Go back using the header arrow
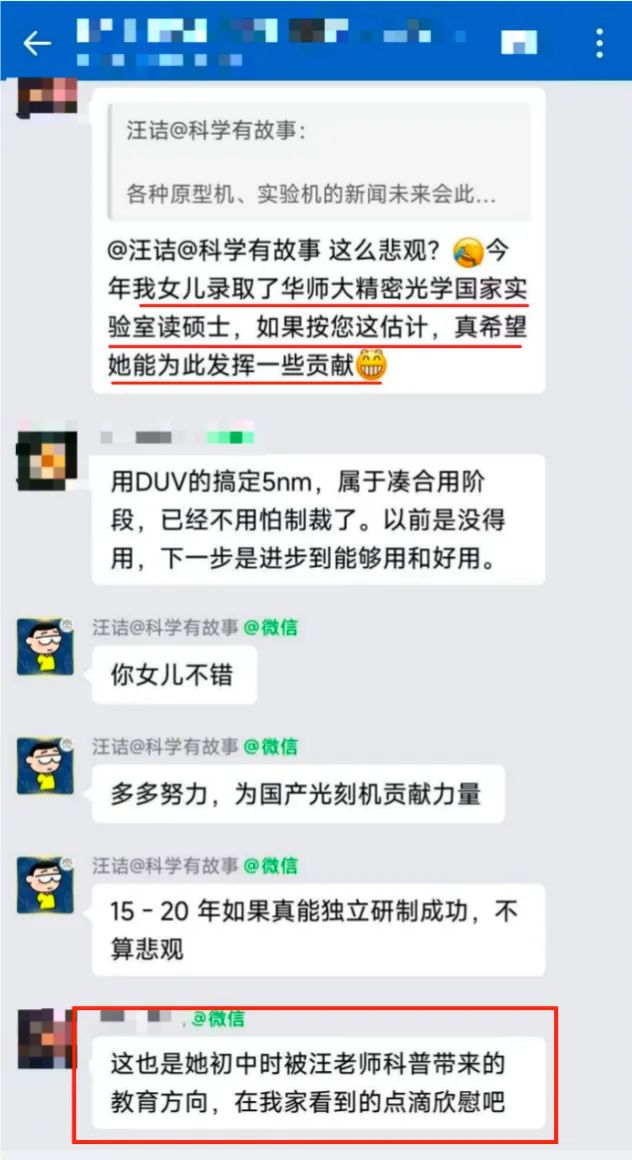This screenshot has height=1160, width=632. (x=36, y=43)
